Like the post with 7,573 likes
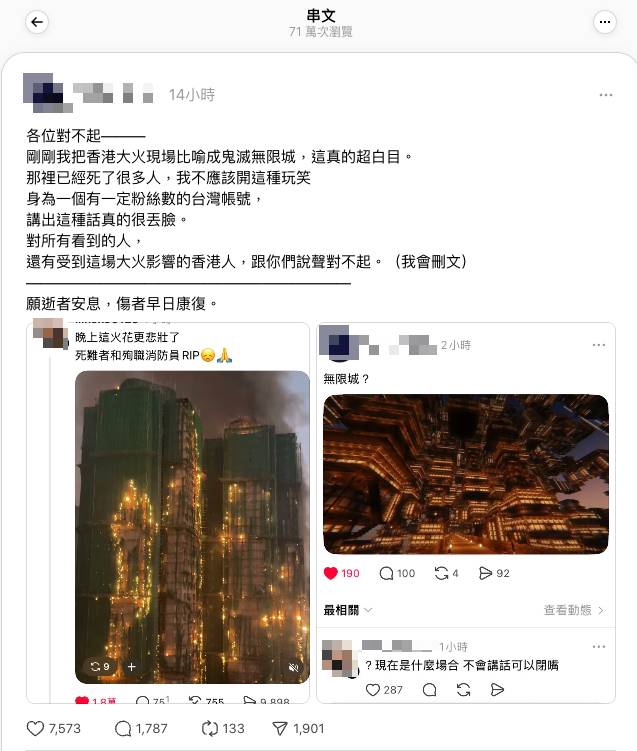Viewport: 637px width, 751px height. click(x=35, y=728)
